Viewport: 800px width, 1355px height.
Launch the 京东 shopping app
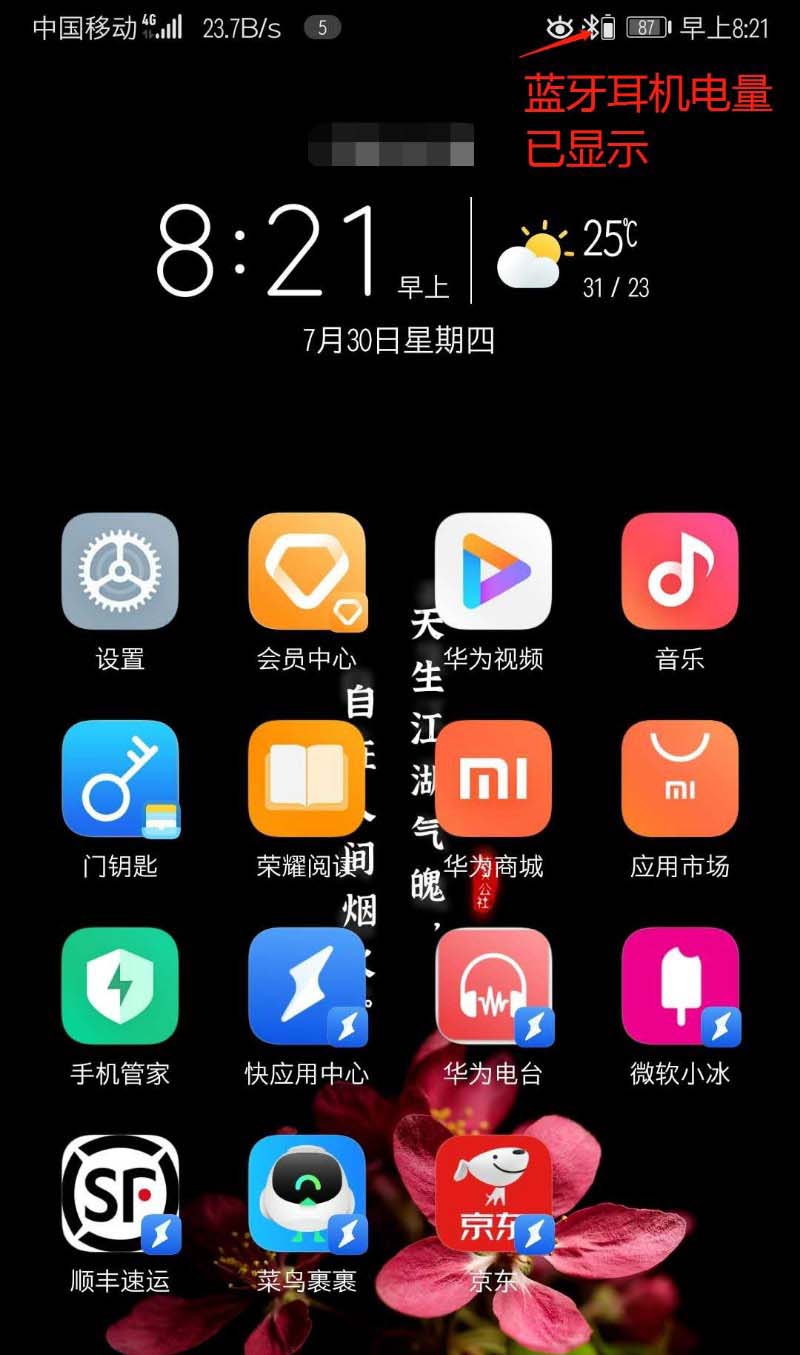click(x=493, y=1193)
